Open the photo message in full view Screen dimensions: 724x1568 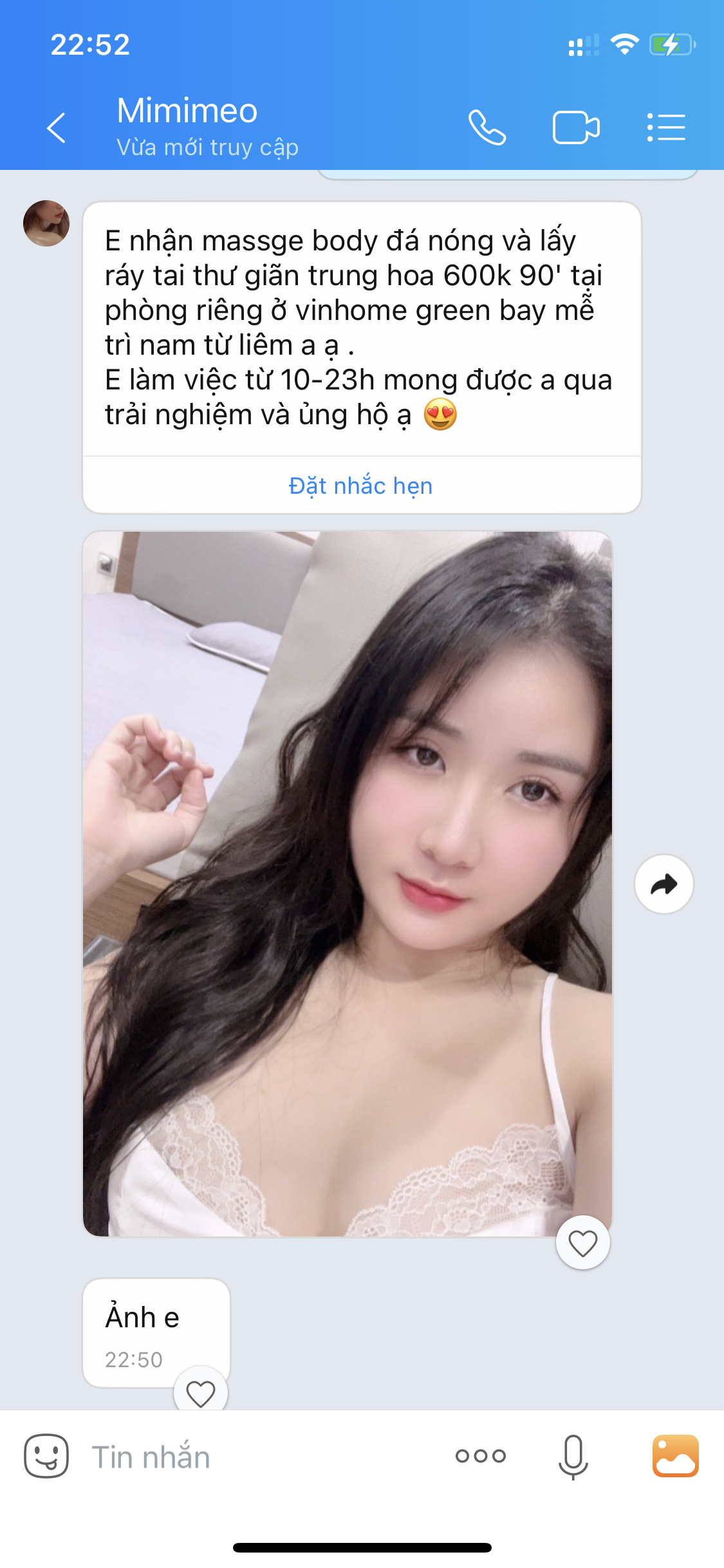pos(348,883)
